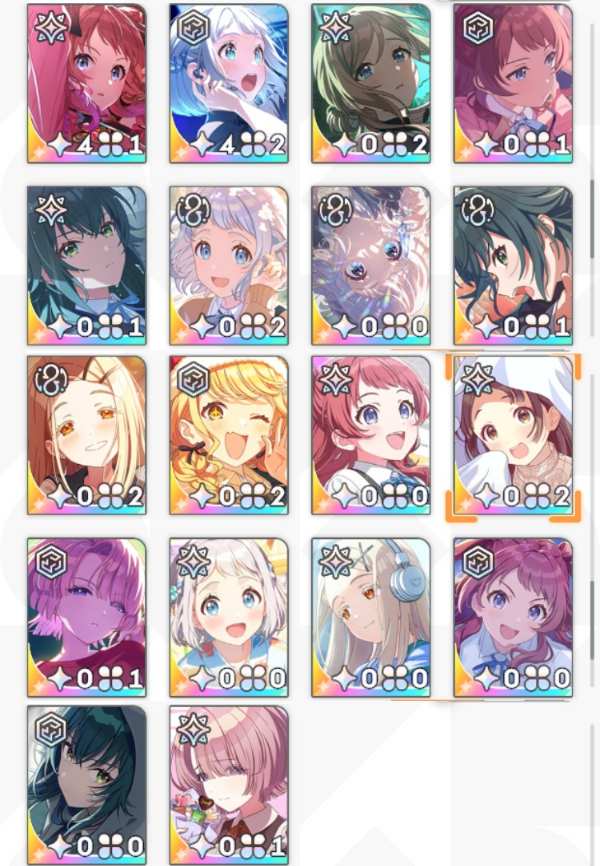Viewport: 600px width, 866px height.
Task: Open the pink-haired girl with chocolates card
Action: click(x=229, y=786)
